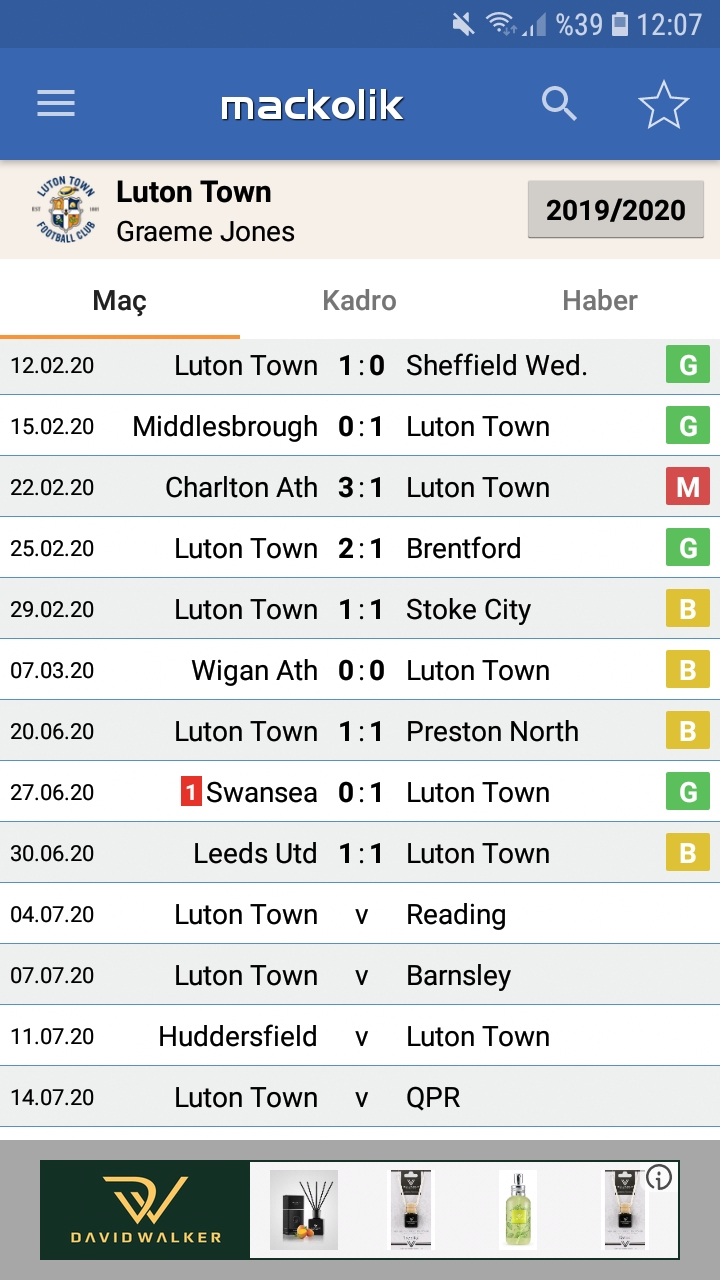The image size is (720, 1280).
Task: Open the search magnifier
Action: pyautogui.click(x=559, y=103)
